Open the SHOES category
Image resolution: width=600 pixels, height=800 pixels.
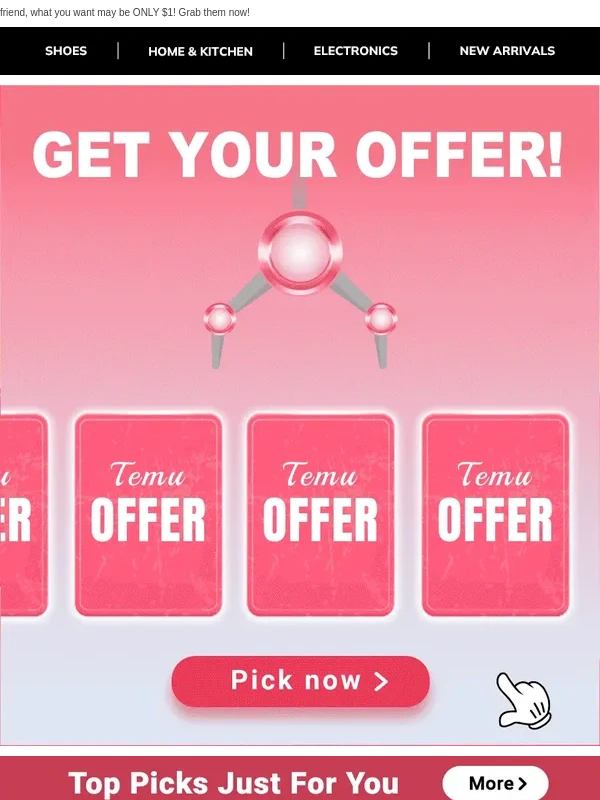tap(66, 51)
